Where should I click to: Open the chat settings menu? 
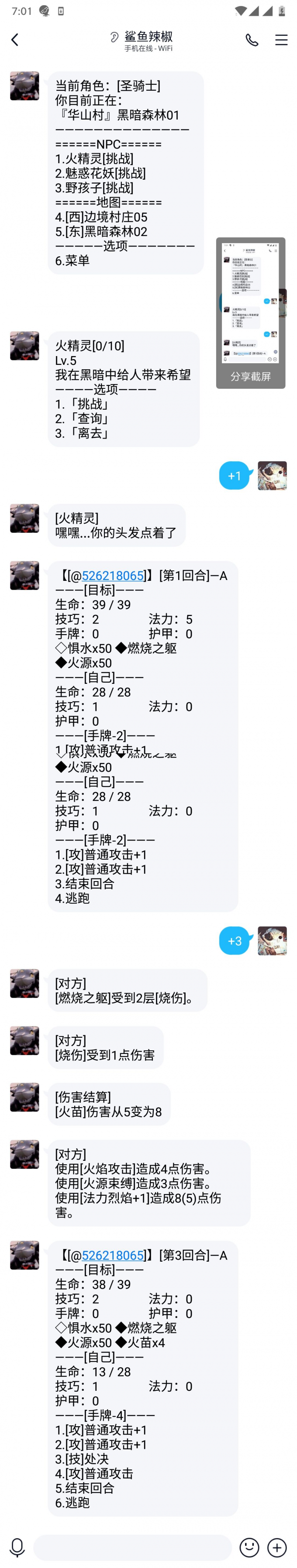pos(280,40)
